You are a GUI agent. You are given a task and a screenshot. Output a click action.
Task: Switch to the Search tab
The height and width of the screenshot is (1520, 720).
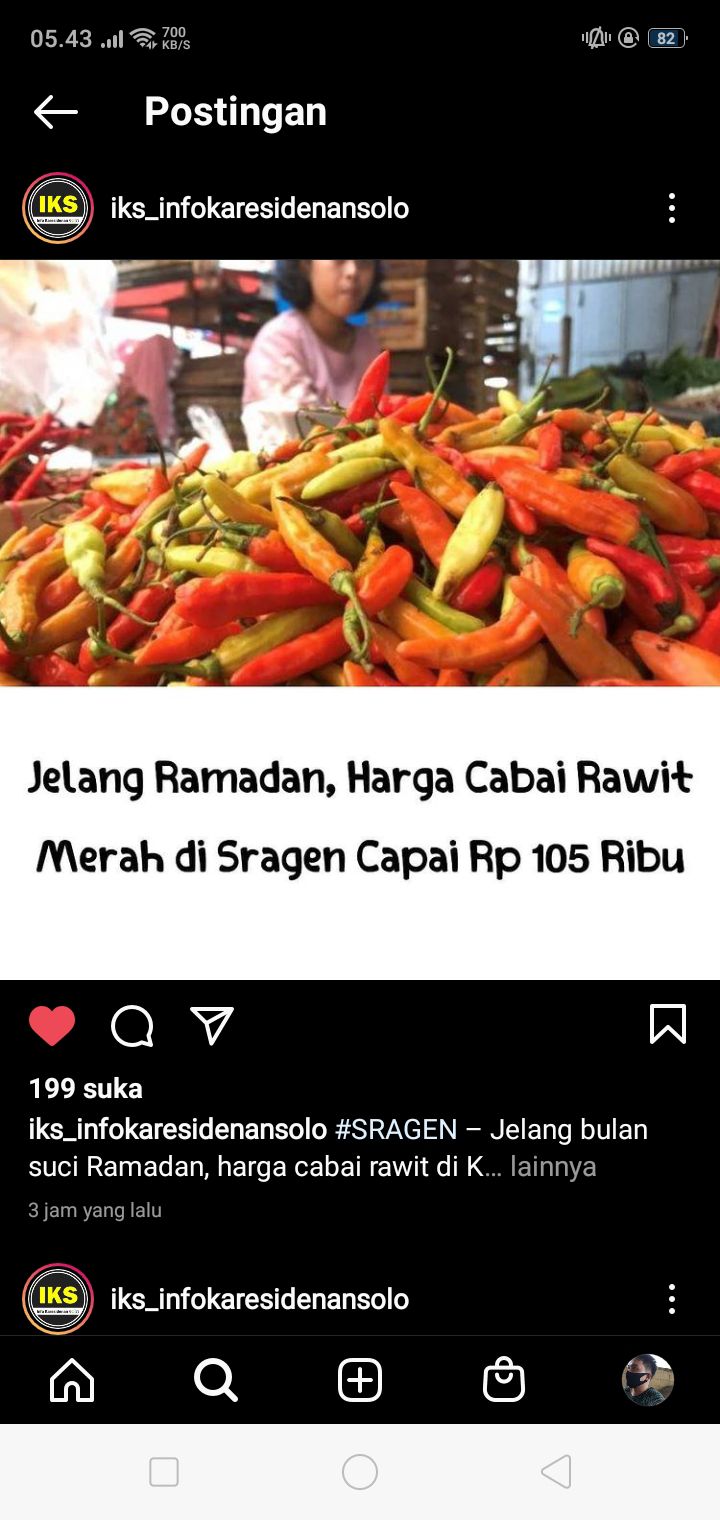click(x=215, y=1381)
